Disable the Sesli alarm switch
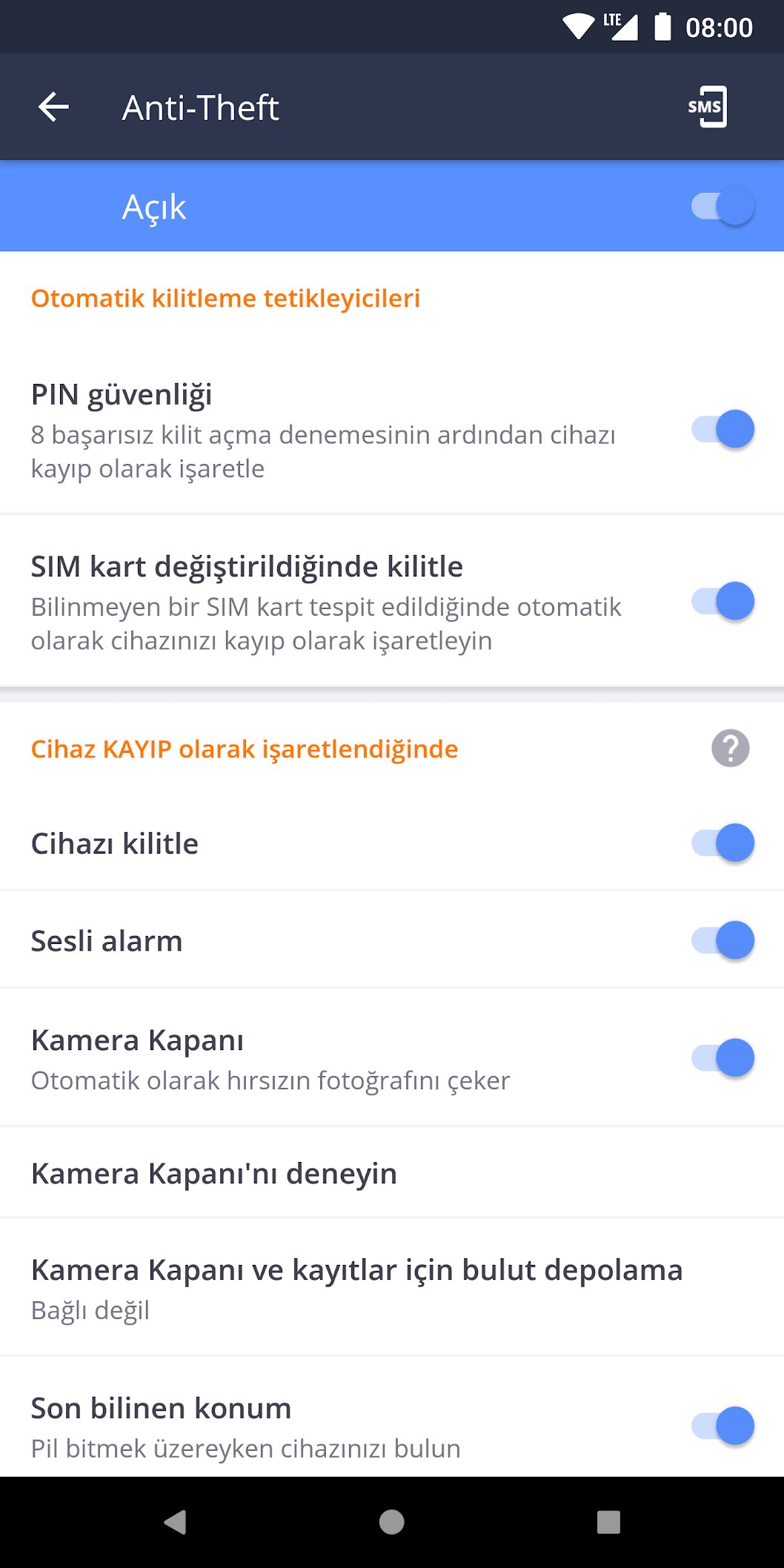Image resolution: width=784 pixels, height=1568 pixels. [723, 940]
